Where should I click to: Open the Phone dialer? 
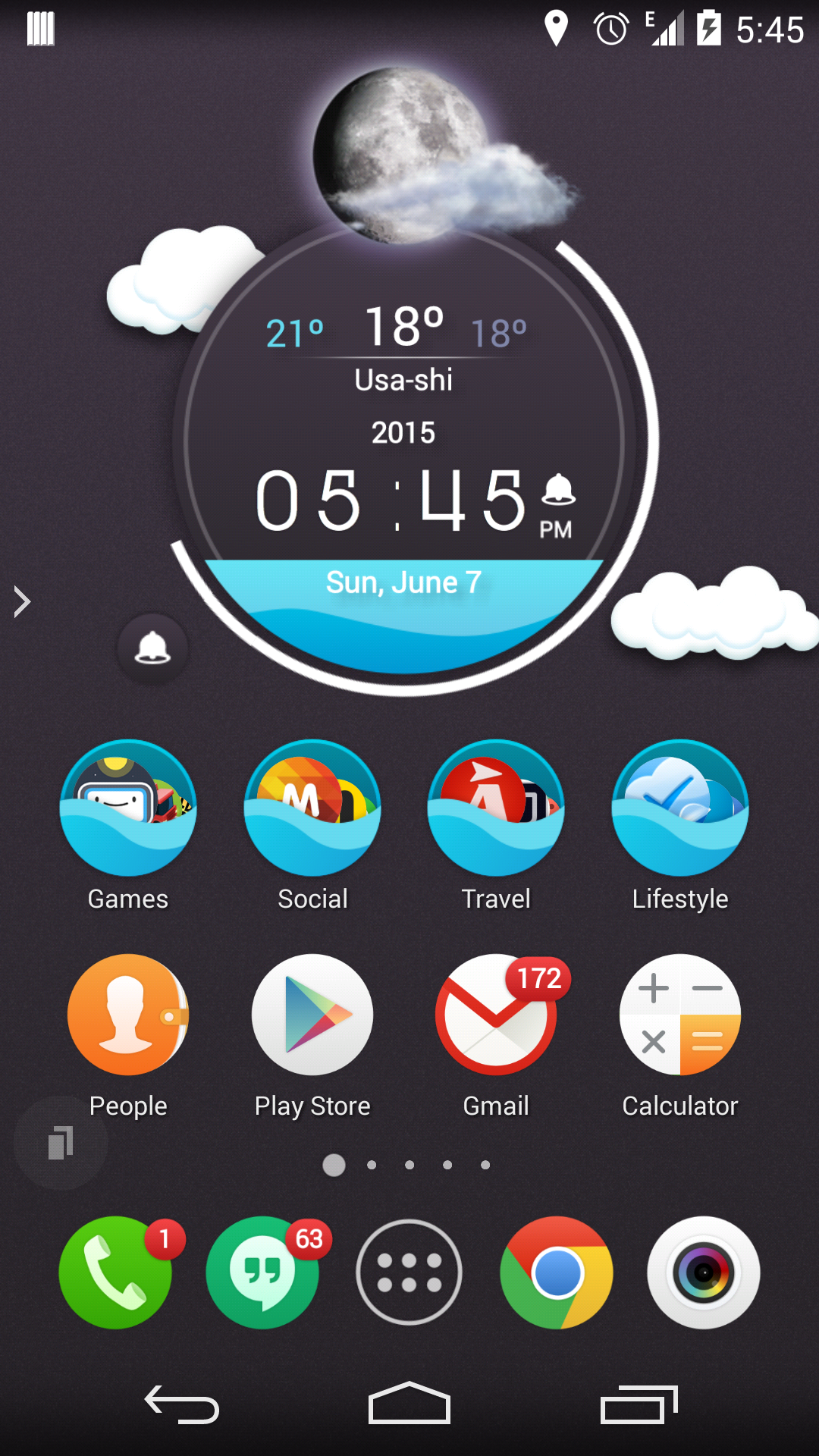coord(115,1272)
